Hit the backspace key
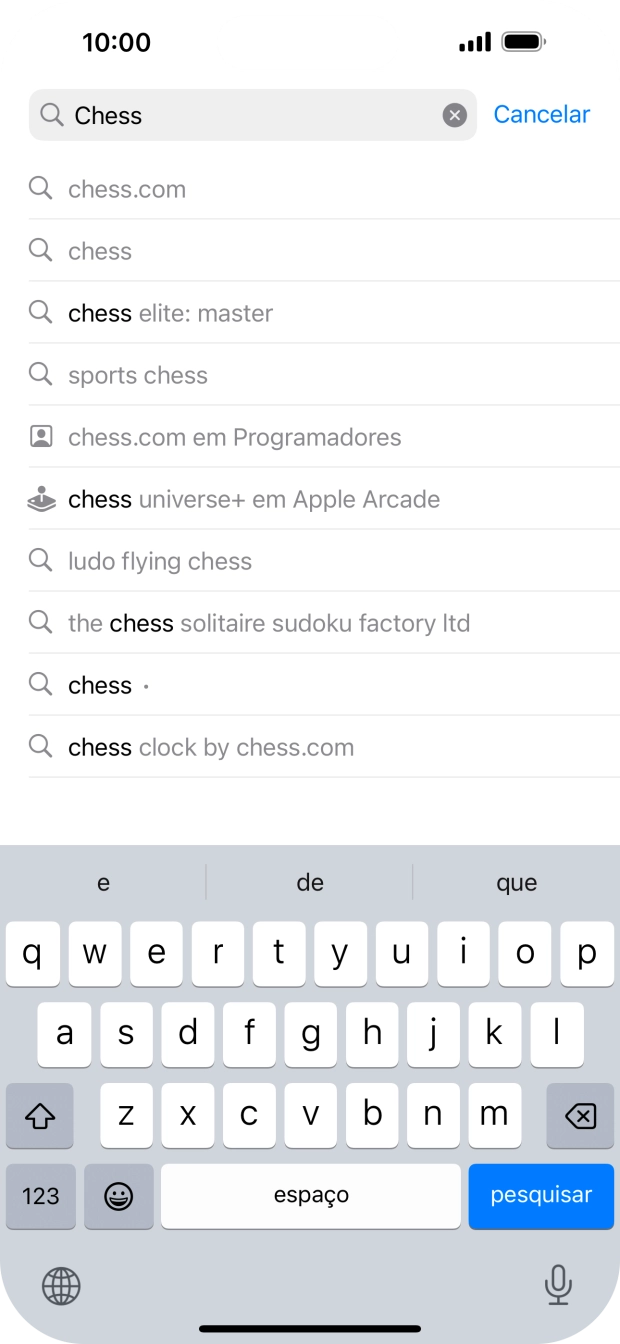 pyautogui.click(x=580, y=1115)
